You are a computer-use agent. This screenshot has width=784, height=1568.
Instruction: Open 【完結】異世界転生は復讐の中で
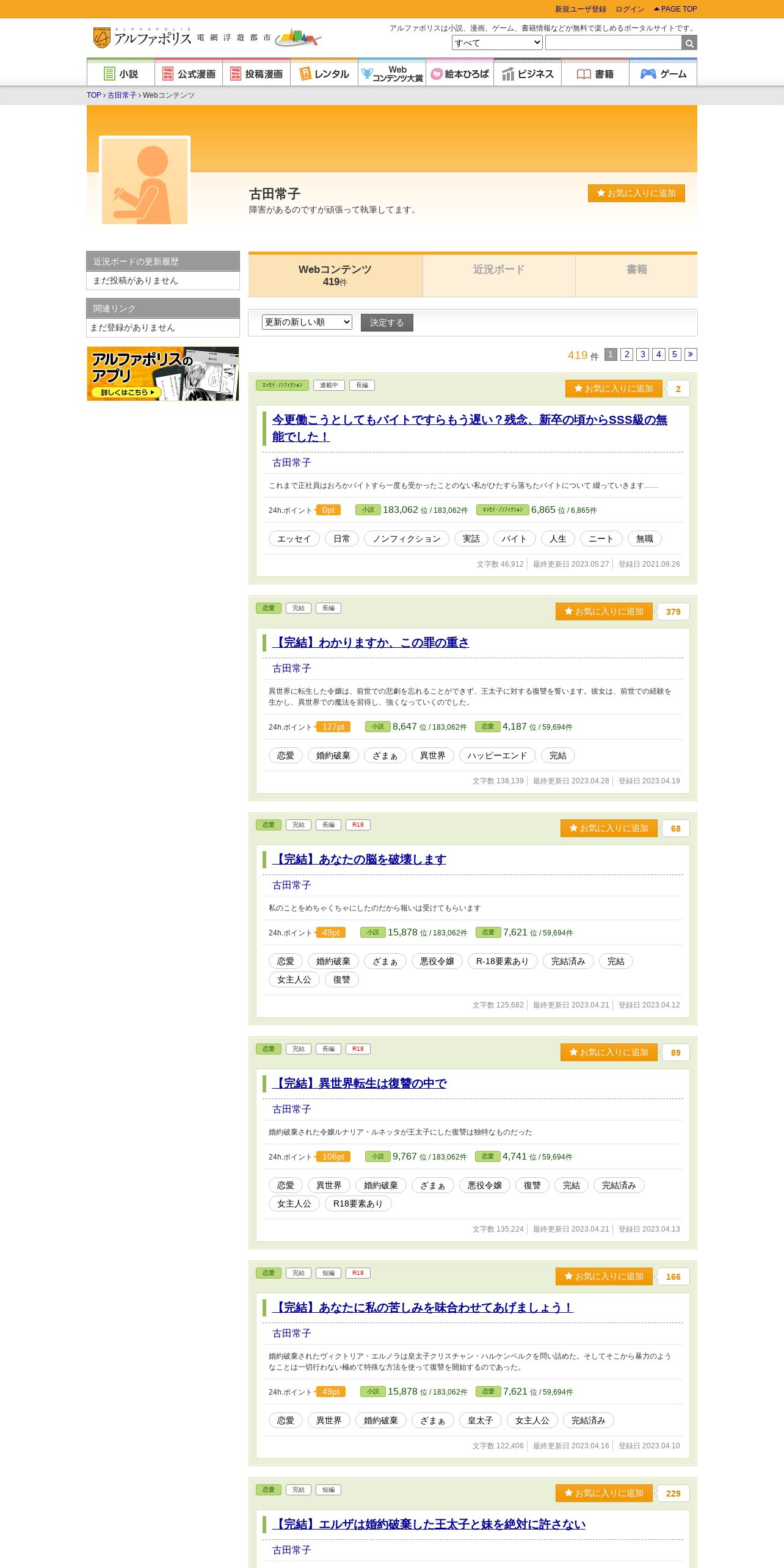point(359,1083)
